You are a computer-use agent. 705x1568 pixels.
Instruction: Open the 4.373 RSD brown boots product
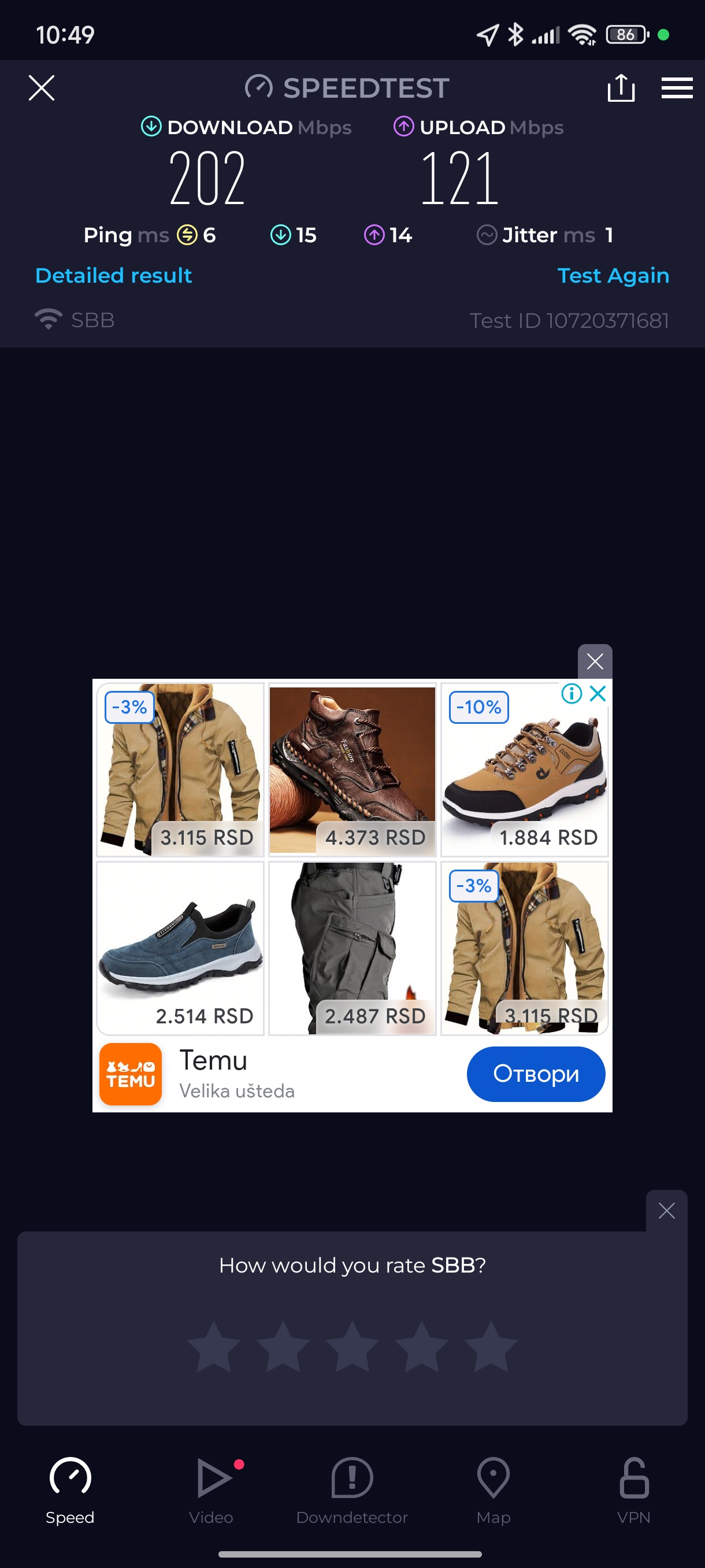pos(352,770)
